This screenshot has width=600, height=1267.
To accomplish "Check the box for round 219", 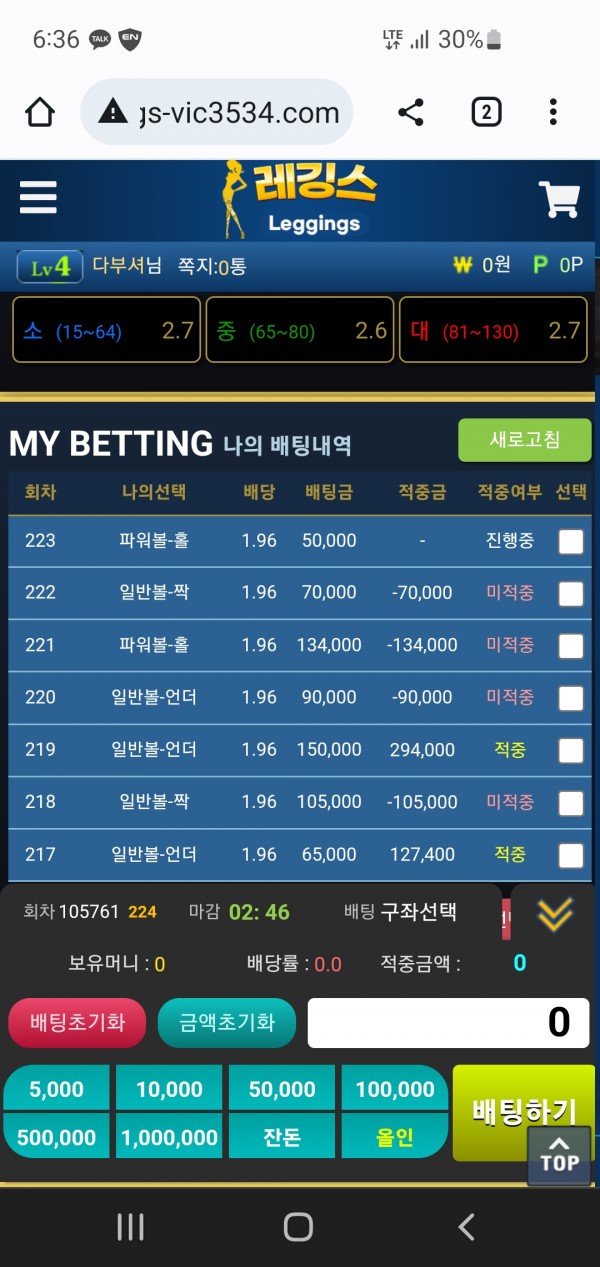I will pyautogui.click(x=571, y=750).
